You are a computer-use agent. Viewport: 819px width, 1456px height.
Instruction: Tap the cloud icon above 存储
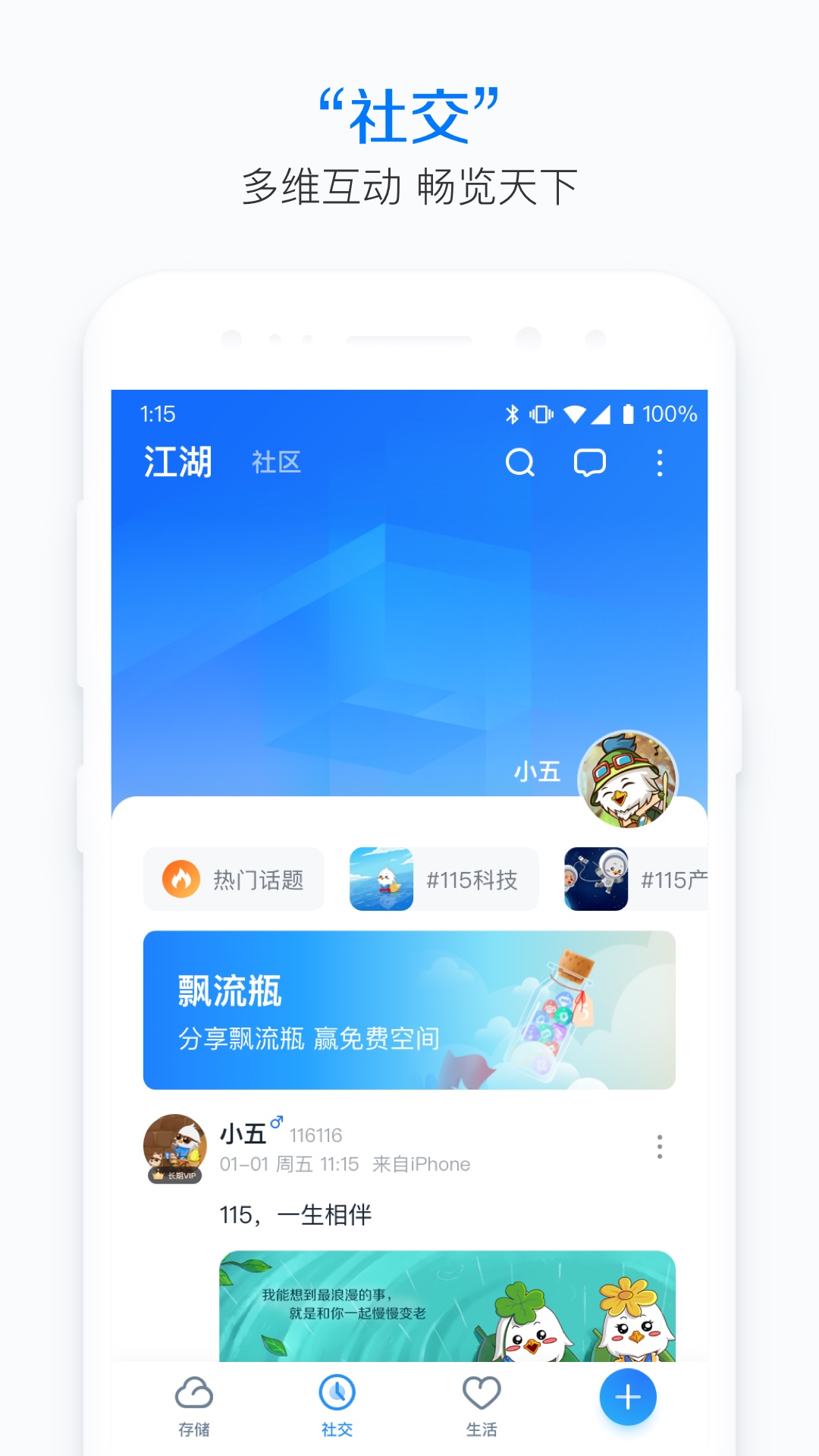click(196, 1388)
